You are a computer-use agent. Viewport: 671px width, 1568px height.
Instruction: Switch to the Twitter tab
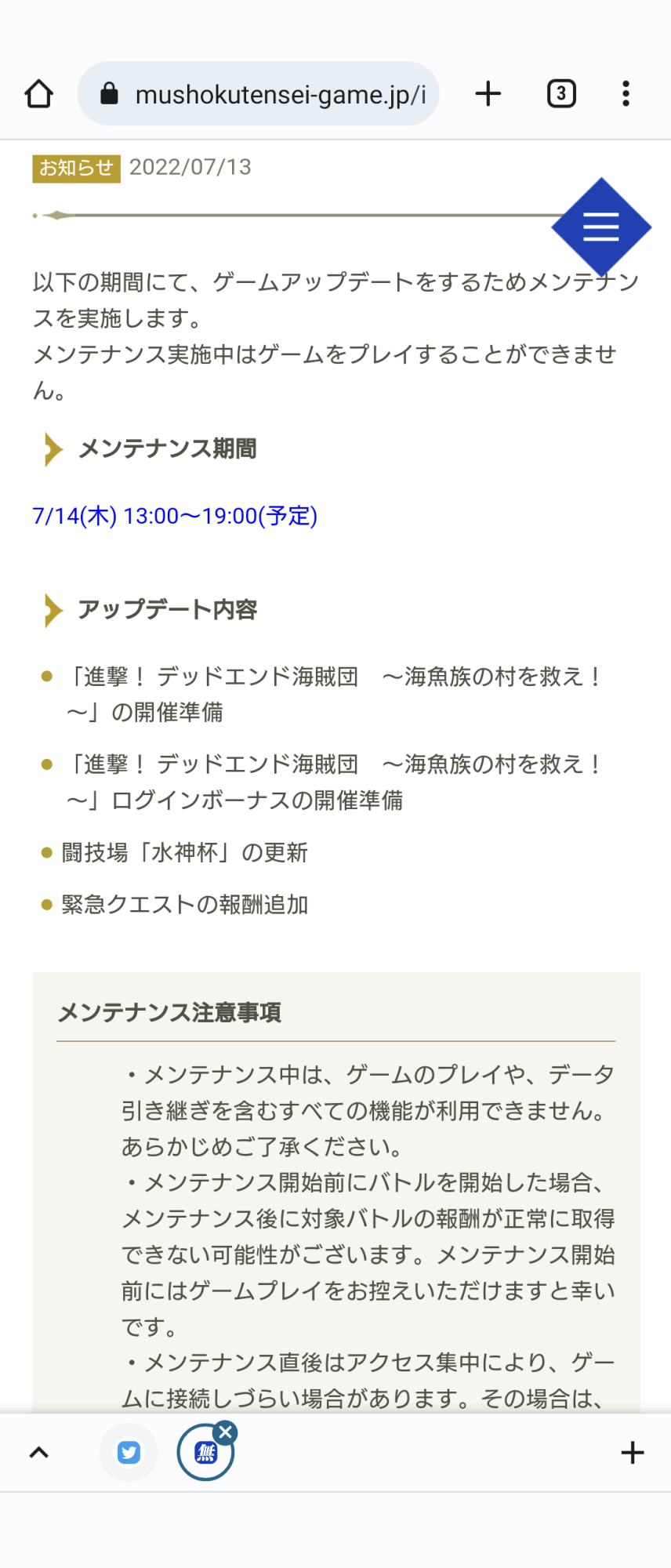click(x=129, y=1453)
